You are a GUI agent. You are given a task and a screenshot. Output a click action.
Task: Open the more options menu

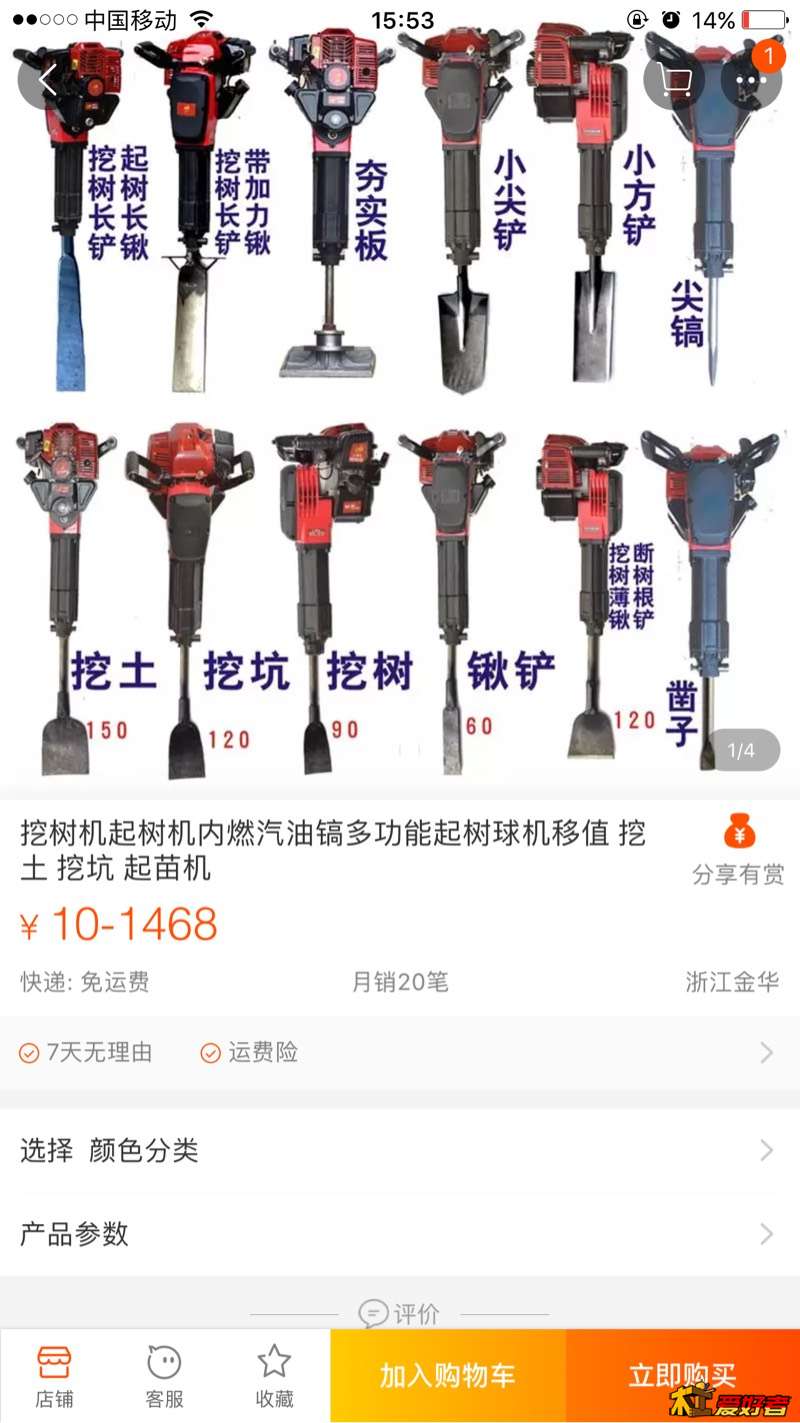[x=751, y=80]
